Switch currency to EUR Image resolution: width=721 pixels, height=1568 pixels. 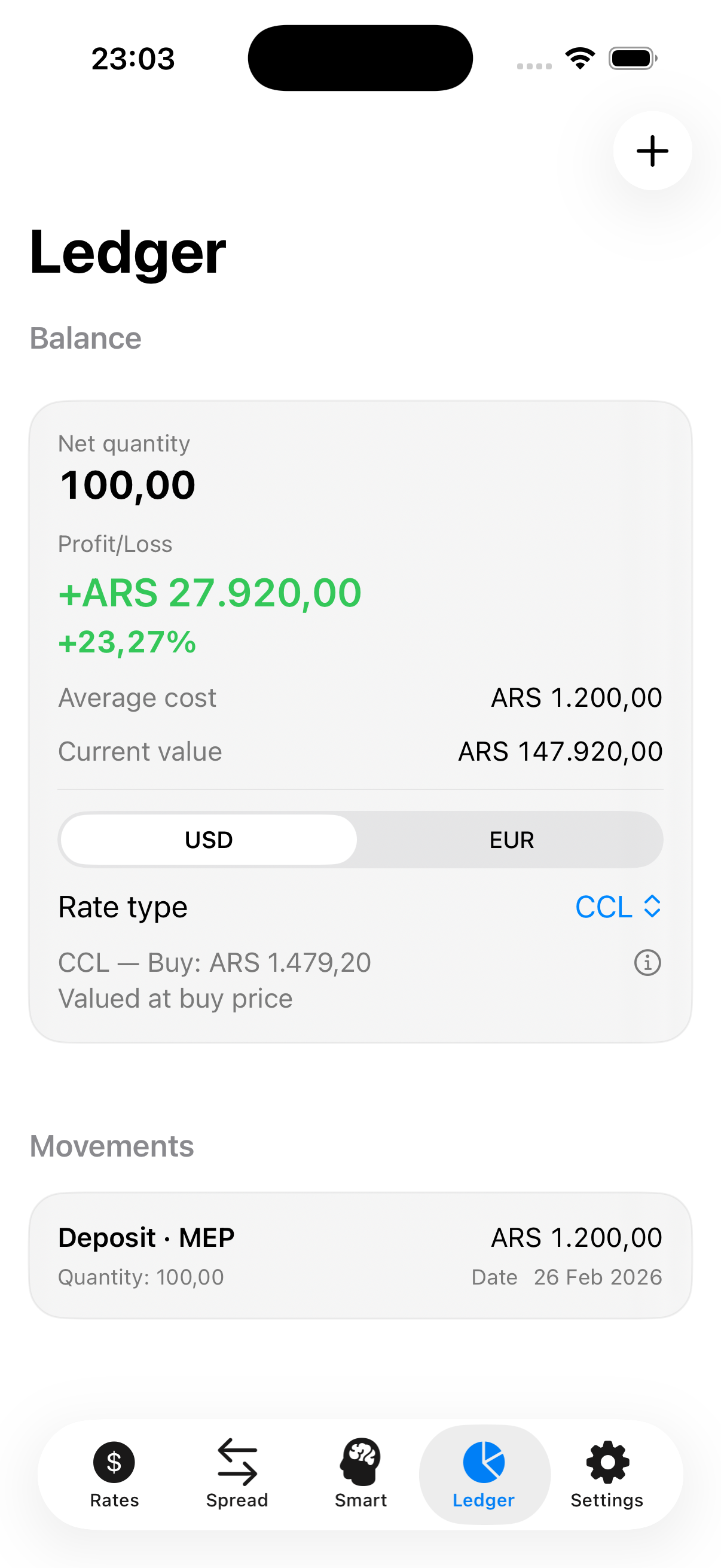point(511,839)
